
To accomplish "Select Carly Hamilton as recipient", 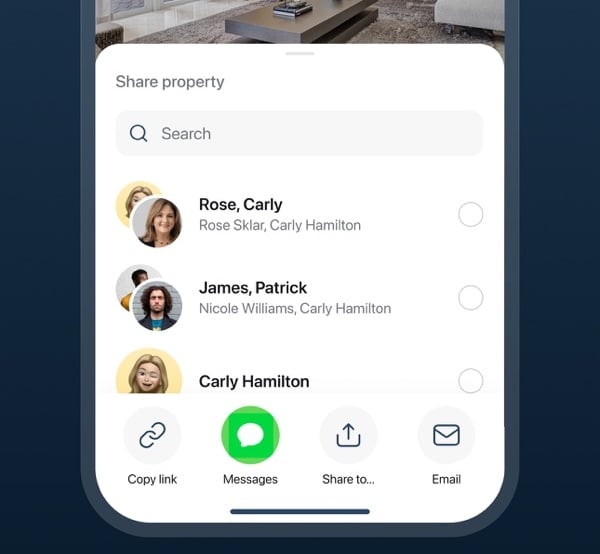I will tap(470, 380).
